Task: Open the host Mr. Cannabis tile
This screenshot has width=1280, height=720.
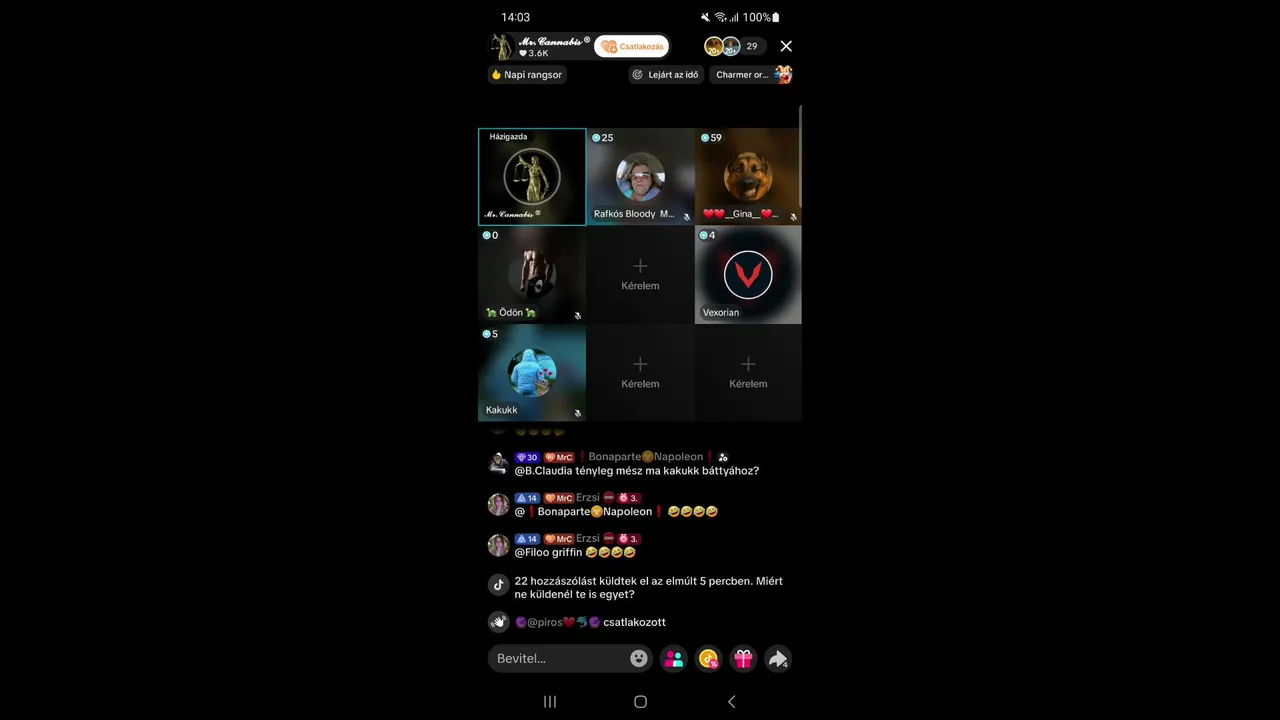Action: point(532,177)
